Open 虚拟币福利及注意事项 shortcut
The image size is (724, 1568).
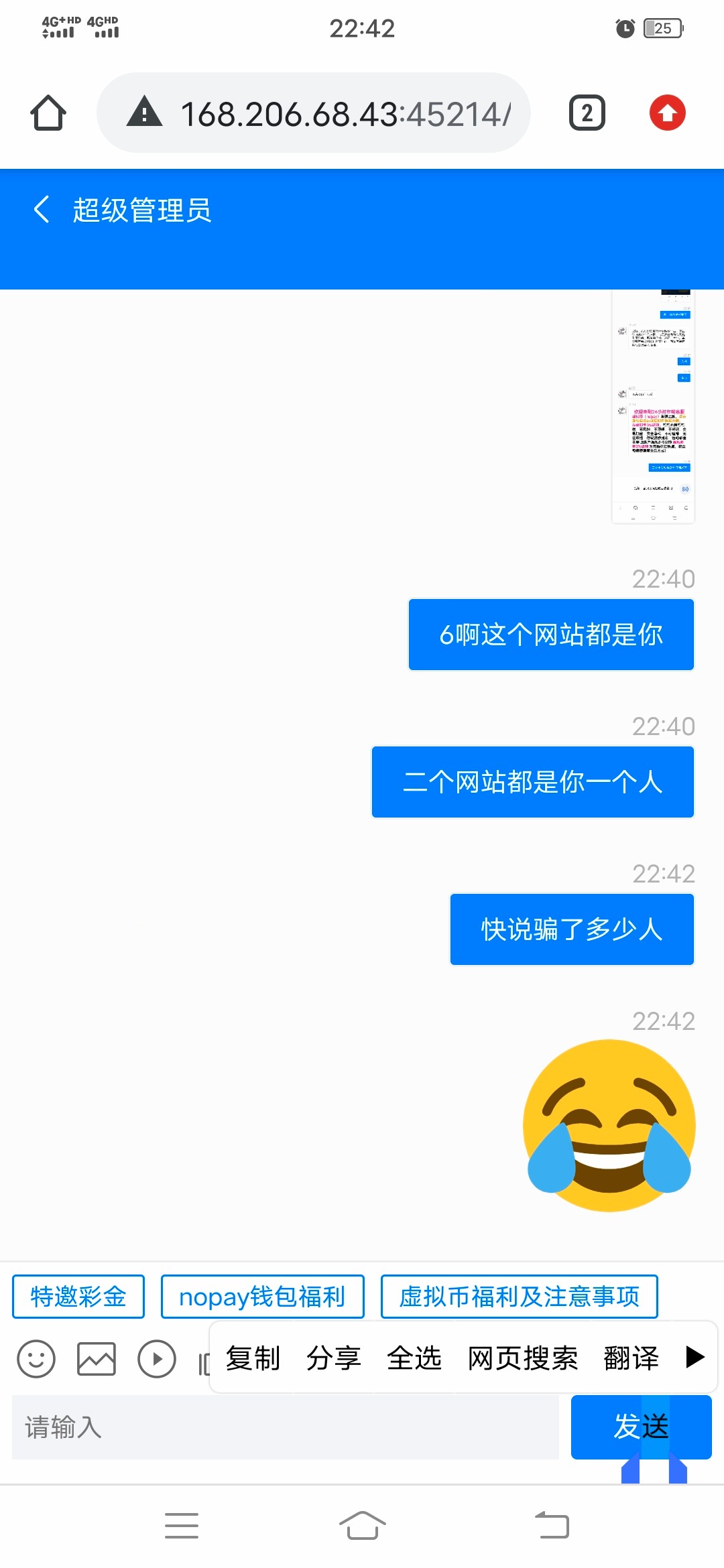(x=520, y=1296)
